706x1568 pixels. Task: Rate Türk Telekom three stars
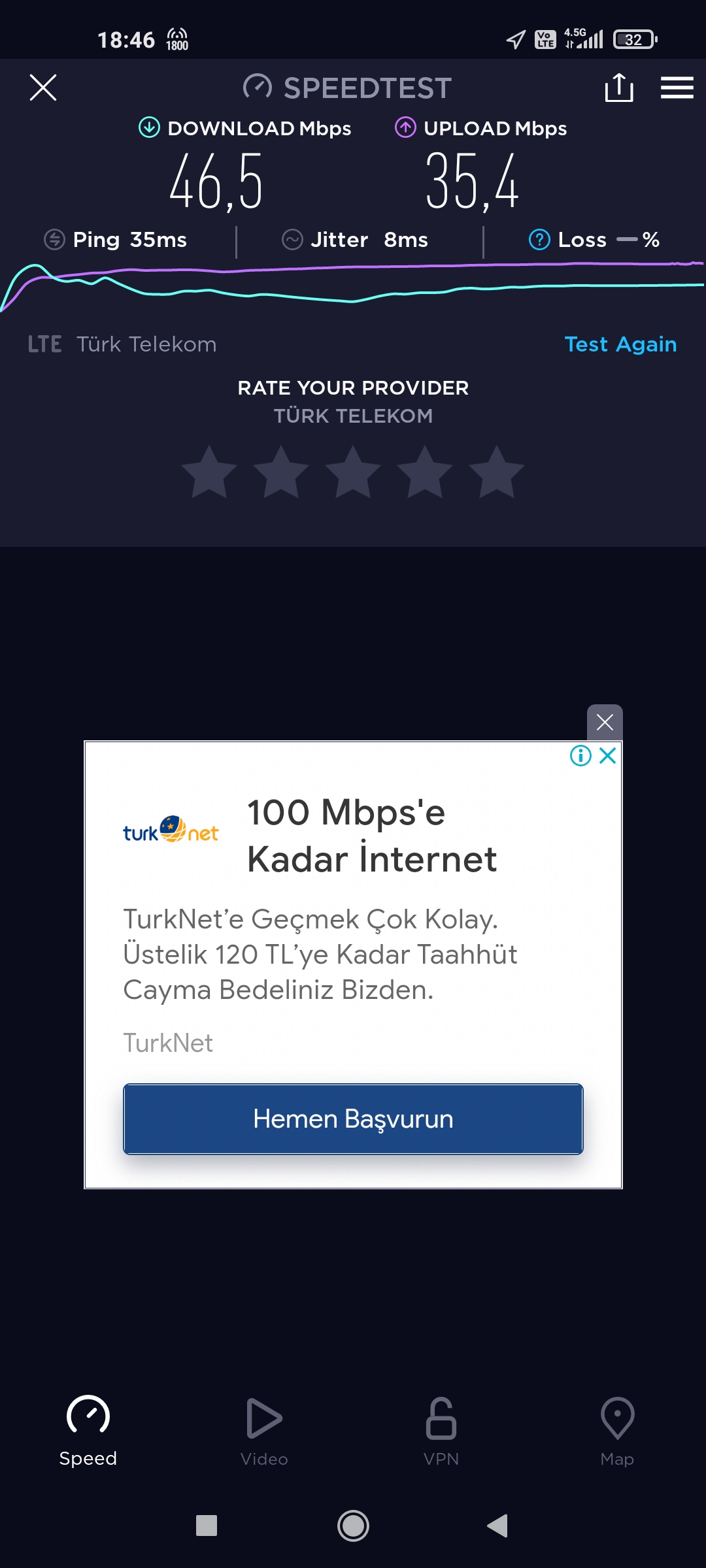point(353,472)
